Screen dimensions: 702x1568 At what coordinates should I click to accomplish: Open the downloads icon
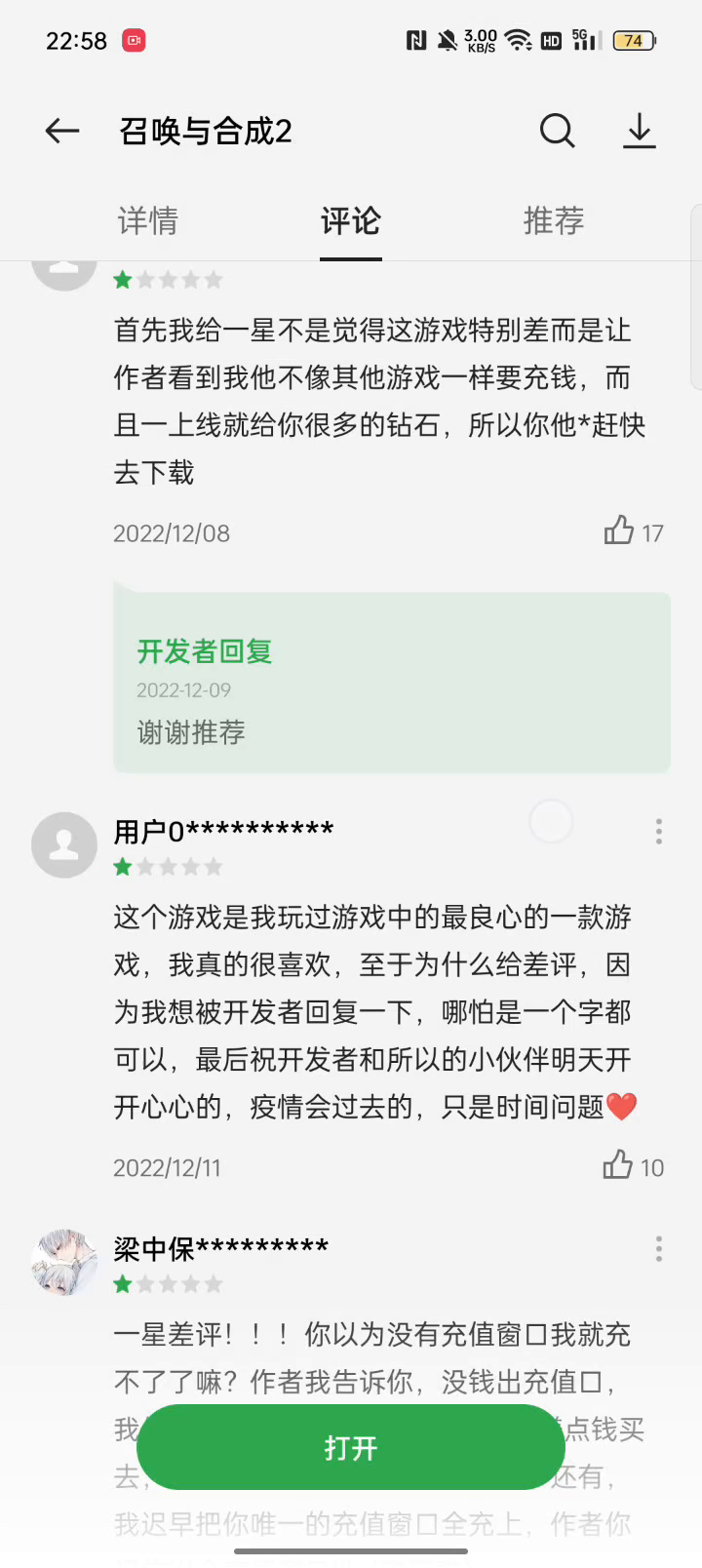[640, 131]
